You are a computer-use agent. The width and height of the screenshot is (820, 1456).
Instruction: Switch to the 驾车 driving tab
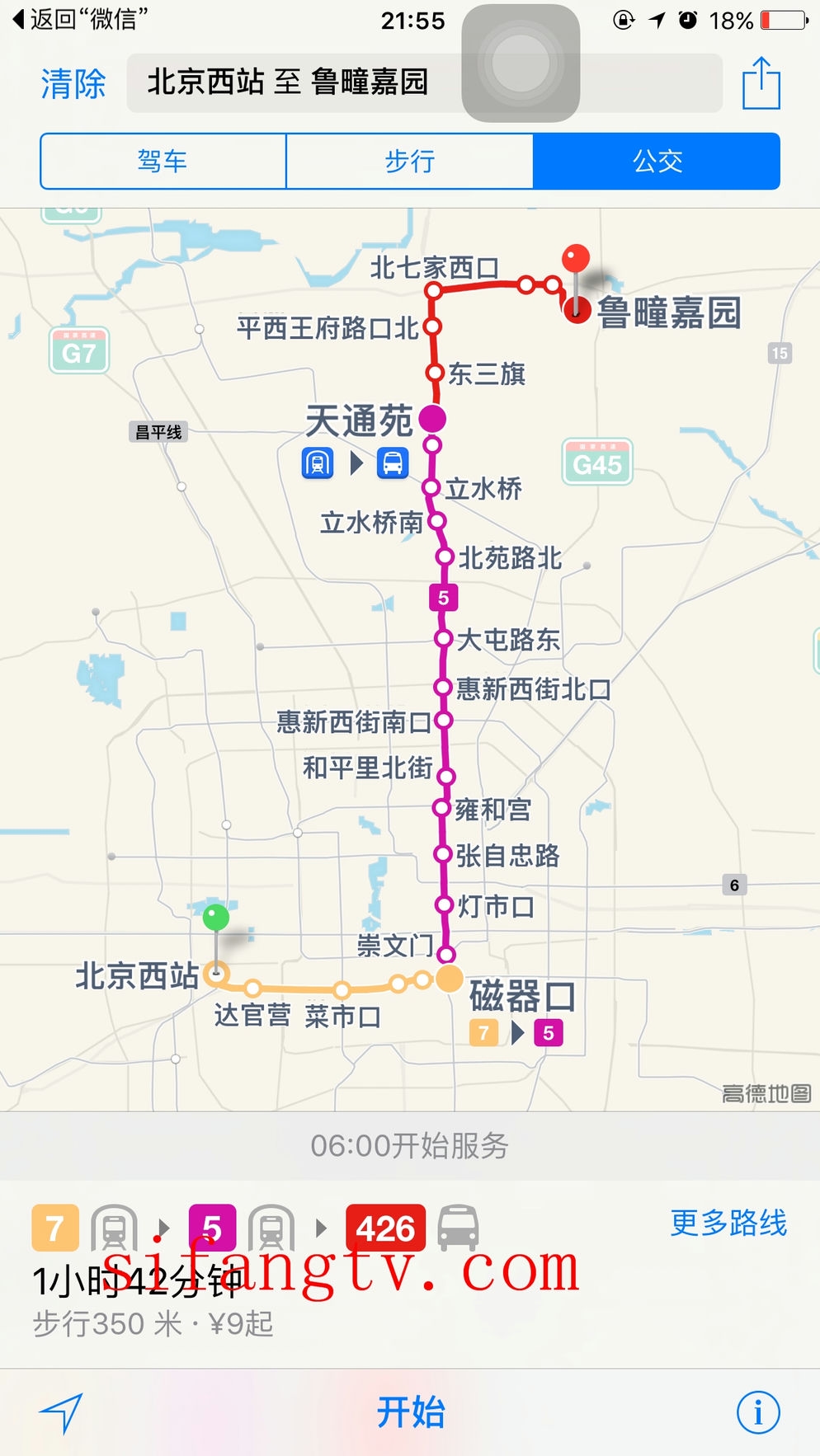(163, 161)
